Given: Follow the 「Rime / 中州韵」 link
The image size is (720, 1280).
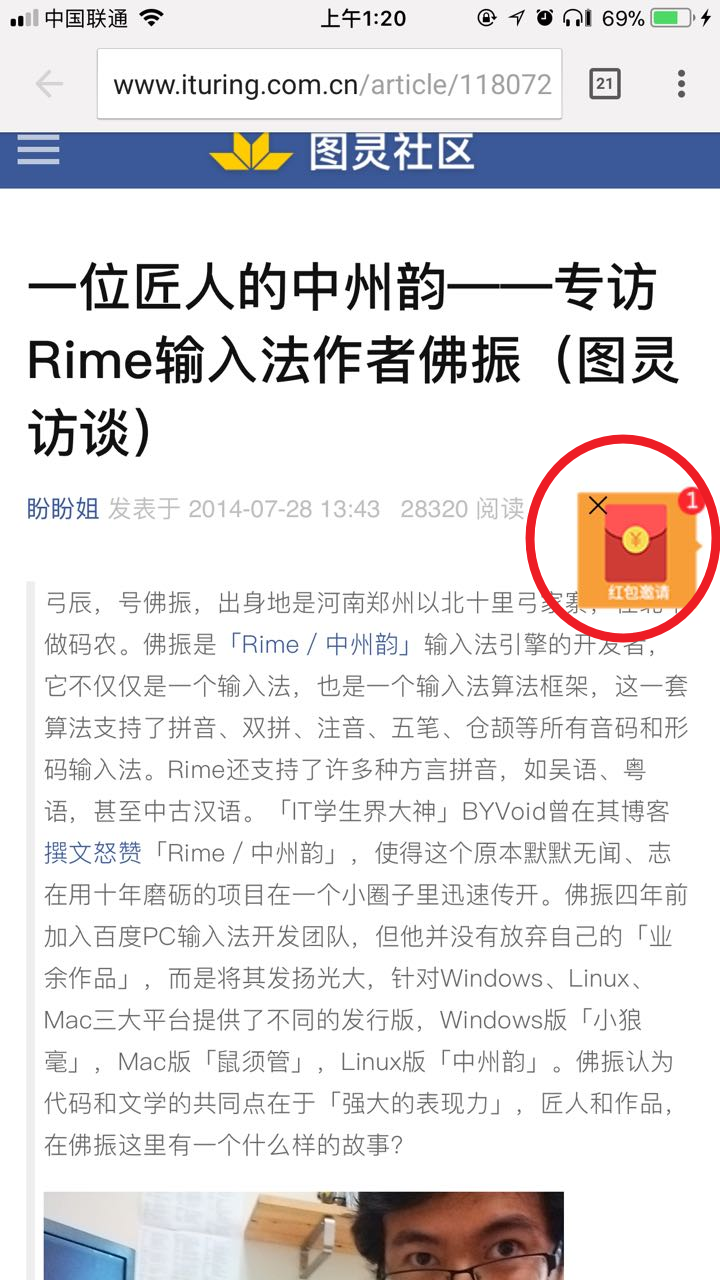Looking at the screenshot, I should (x=320, y=645).
